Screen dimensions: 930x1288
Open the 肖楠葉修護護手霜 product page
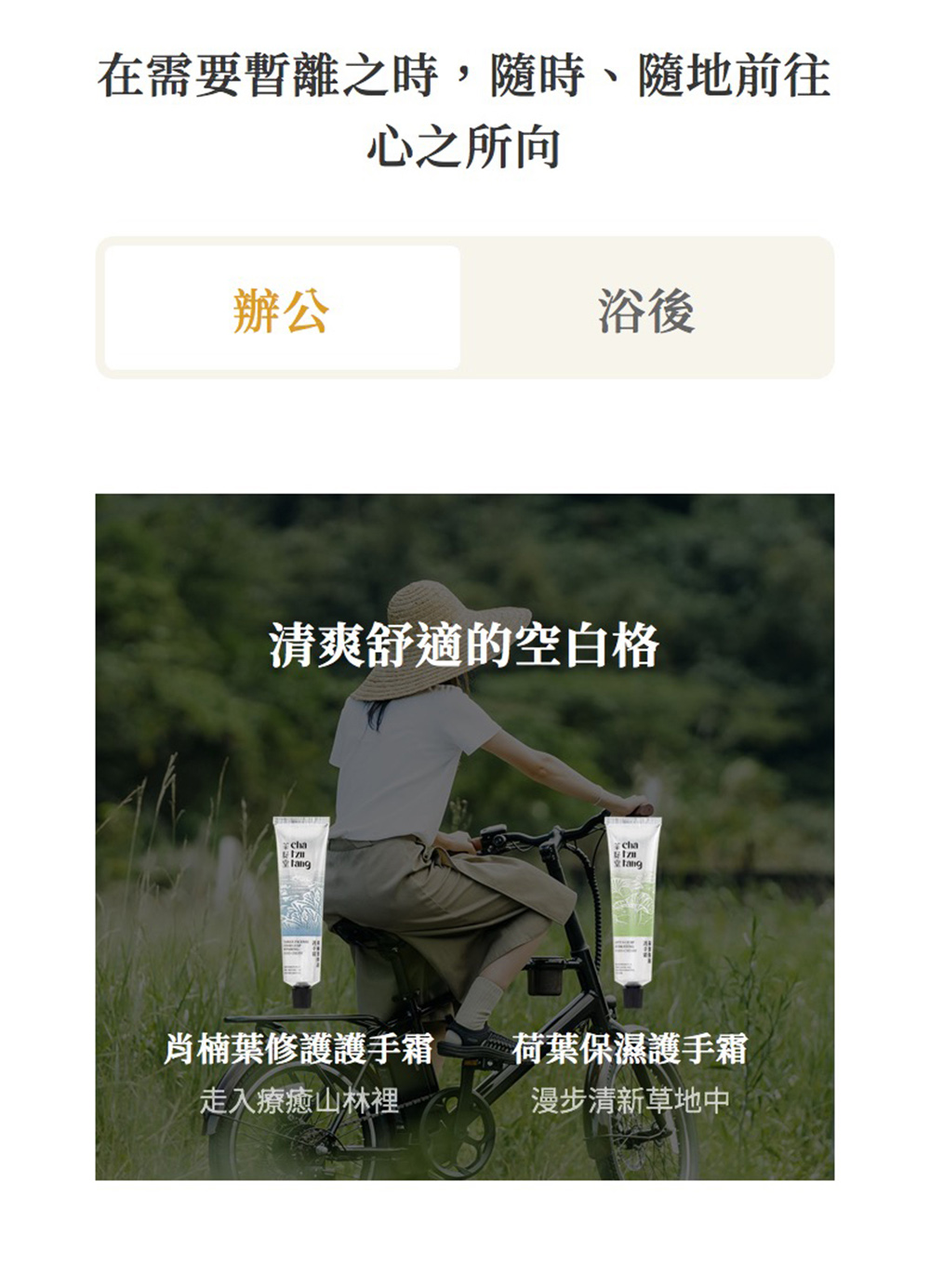point(299,1048)
